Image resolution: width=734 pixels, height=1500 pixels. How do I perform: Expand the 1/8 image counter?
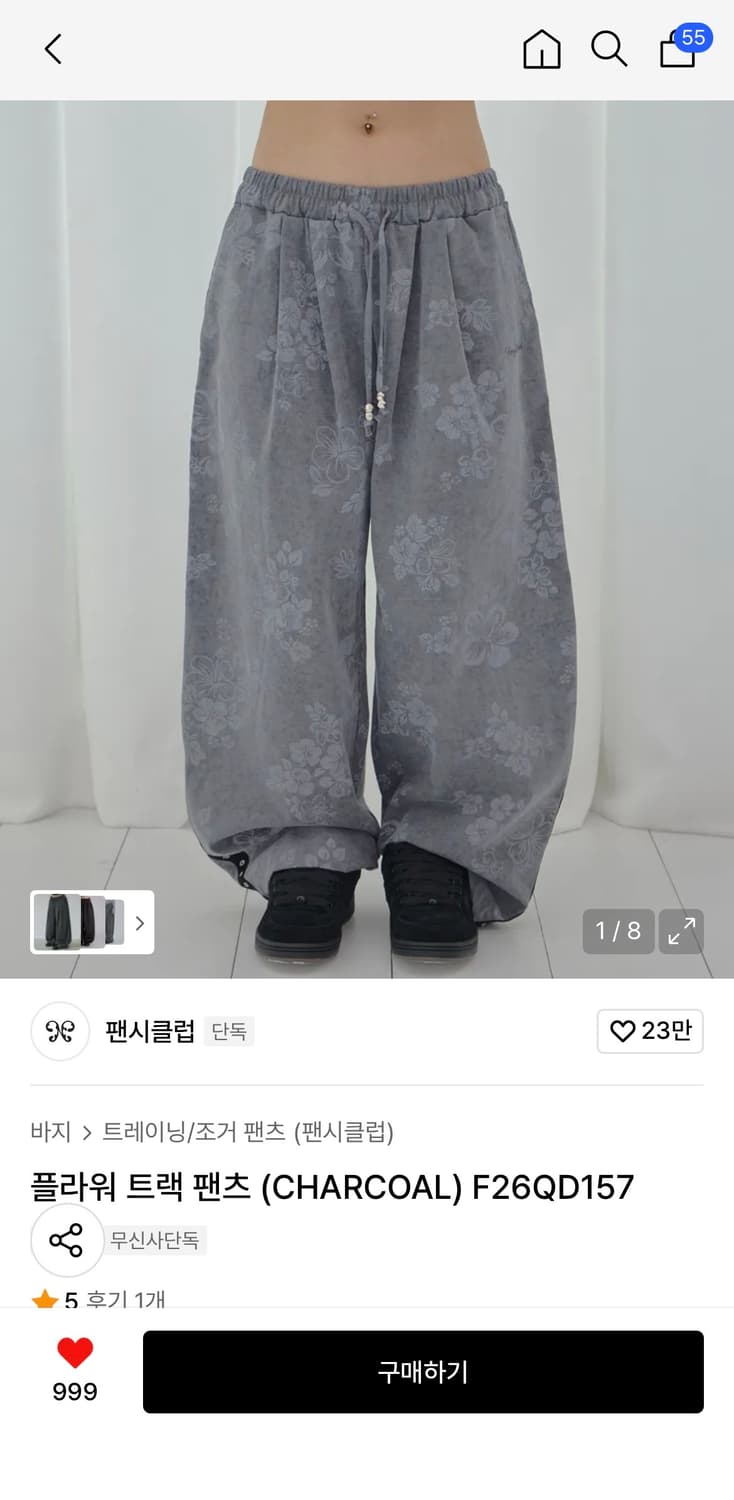pyautogui.click(x=617, y=931)
